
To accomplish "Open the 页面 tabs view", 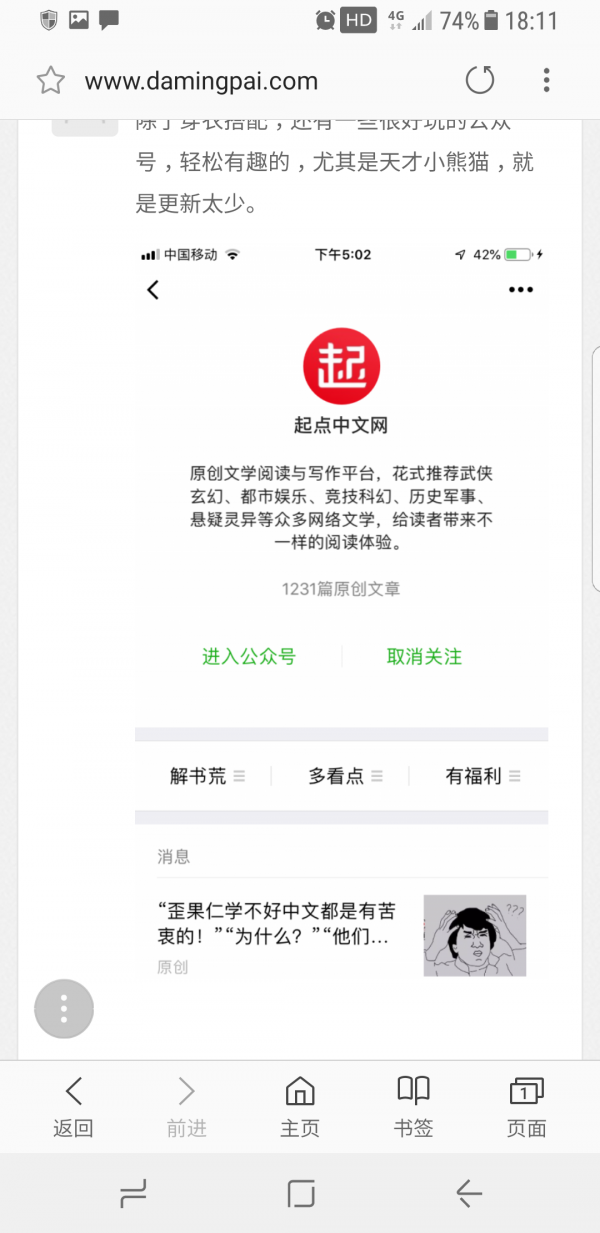I will click(526, 1108).
